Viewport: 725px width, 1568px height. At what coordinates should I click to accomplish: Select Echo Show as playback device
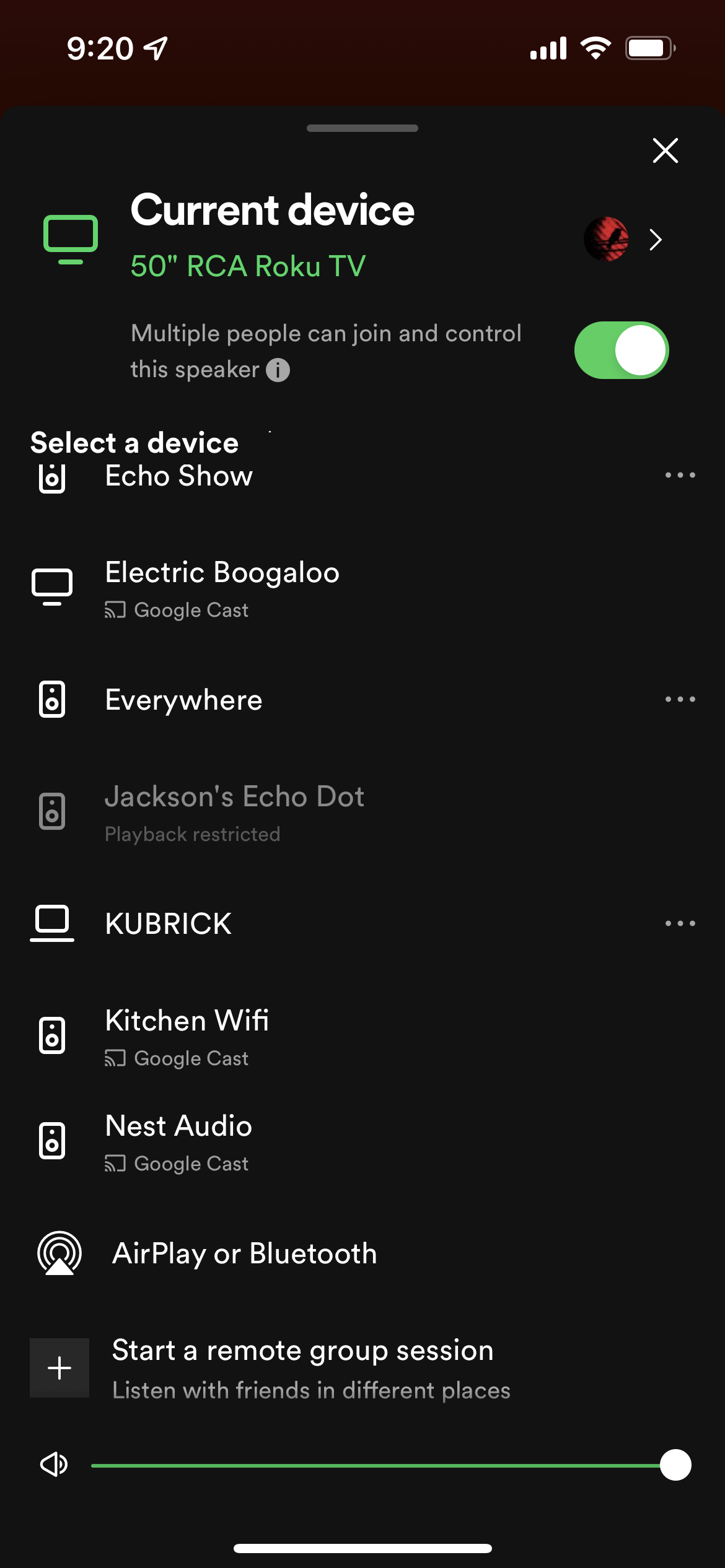click(178, 476)
